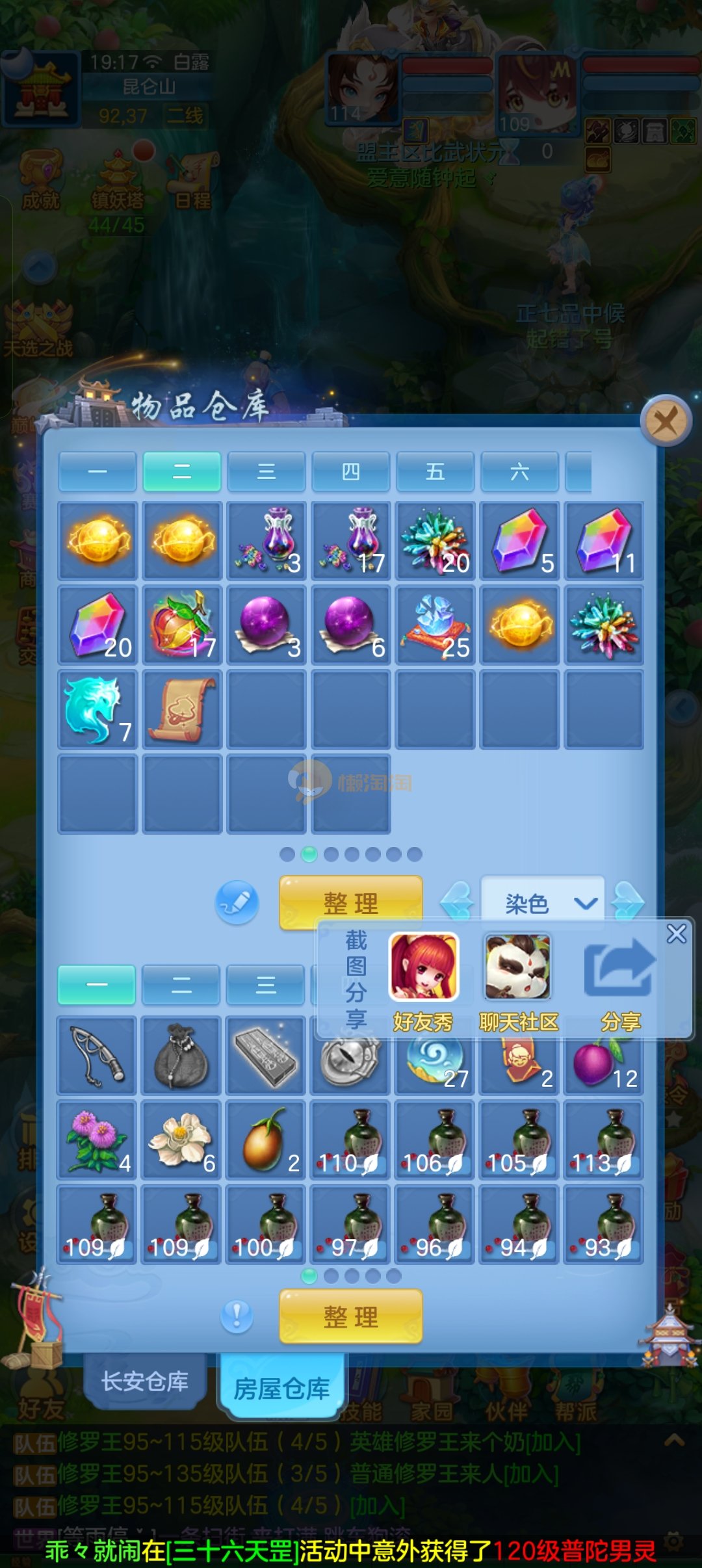Open warehouse page 五
This screenshot has height=1568, width=702.
pos(435,471)
